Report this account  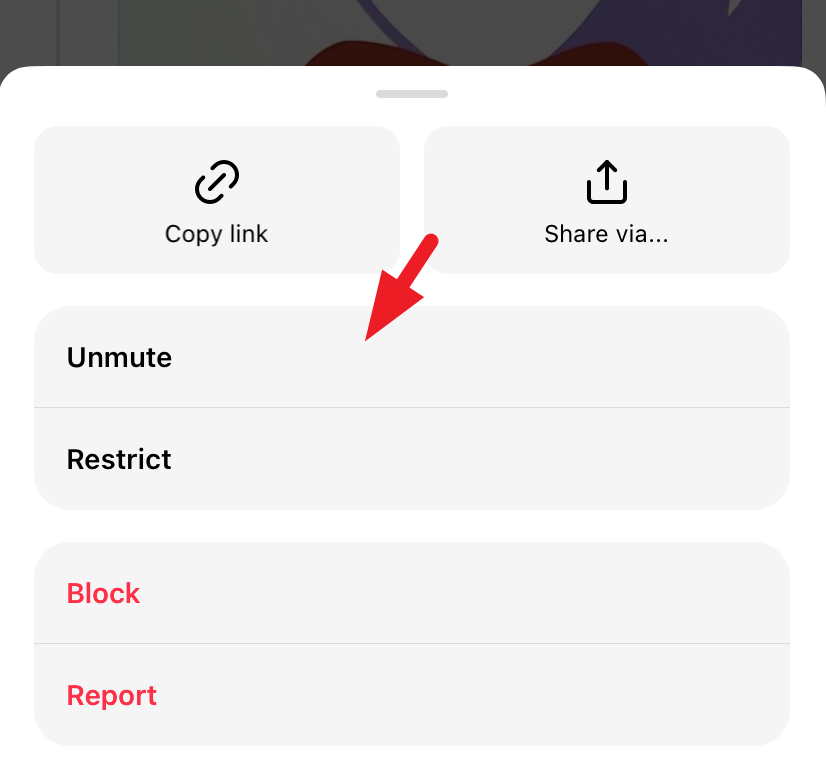(x=411, y=695)
